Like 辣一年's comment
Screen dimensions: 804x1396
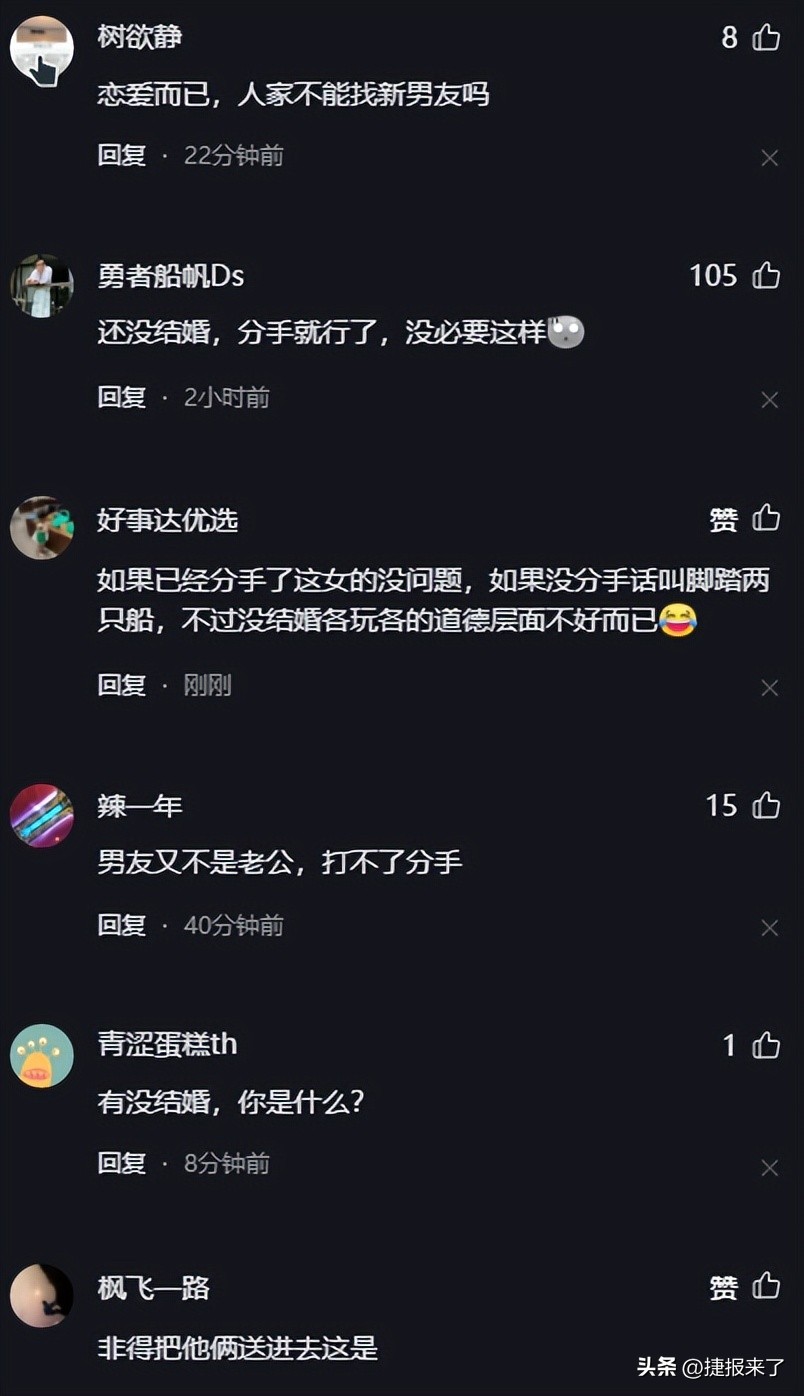(x=766, y=806)
